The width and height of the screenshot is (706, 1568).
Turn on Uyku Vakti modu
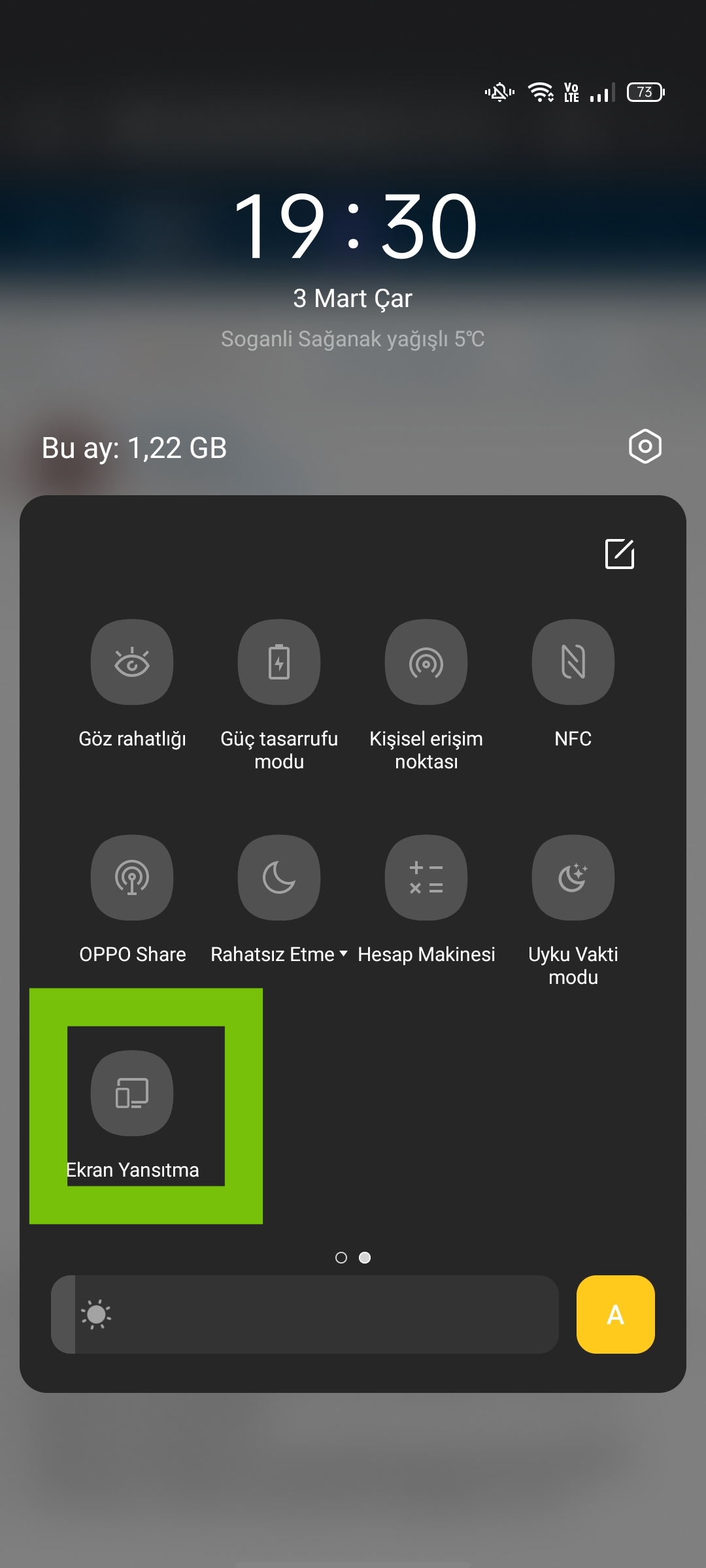click(x=573, y=877)
